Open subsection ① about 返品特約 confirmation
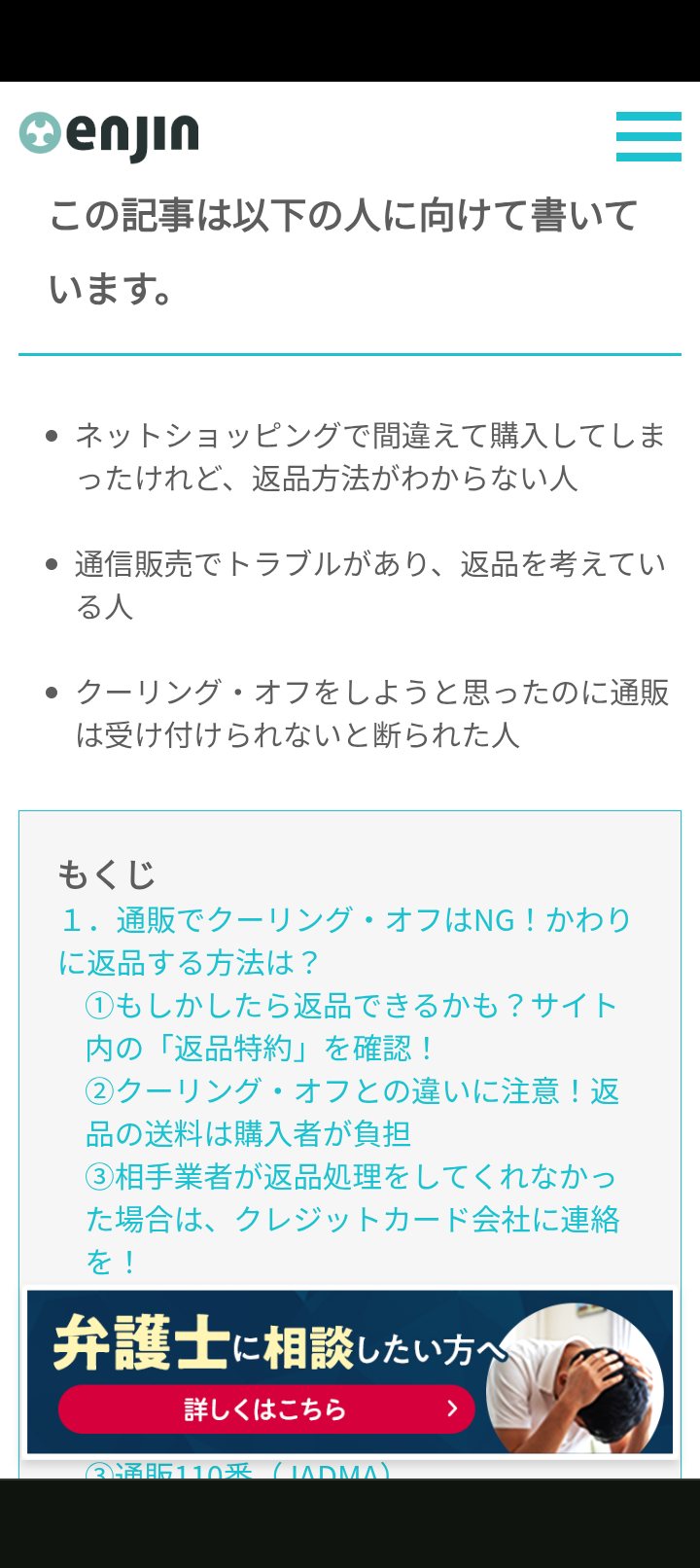This screenshot has width=700, height=1568. pos(350,1026)
